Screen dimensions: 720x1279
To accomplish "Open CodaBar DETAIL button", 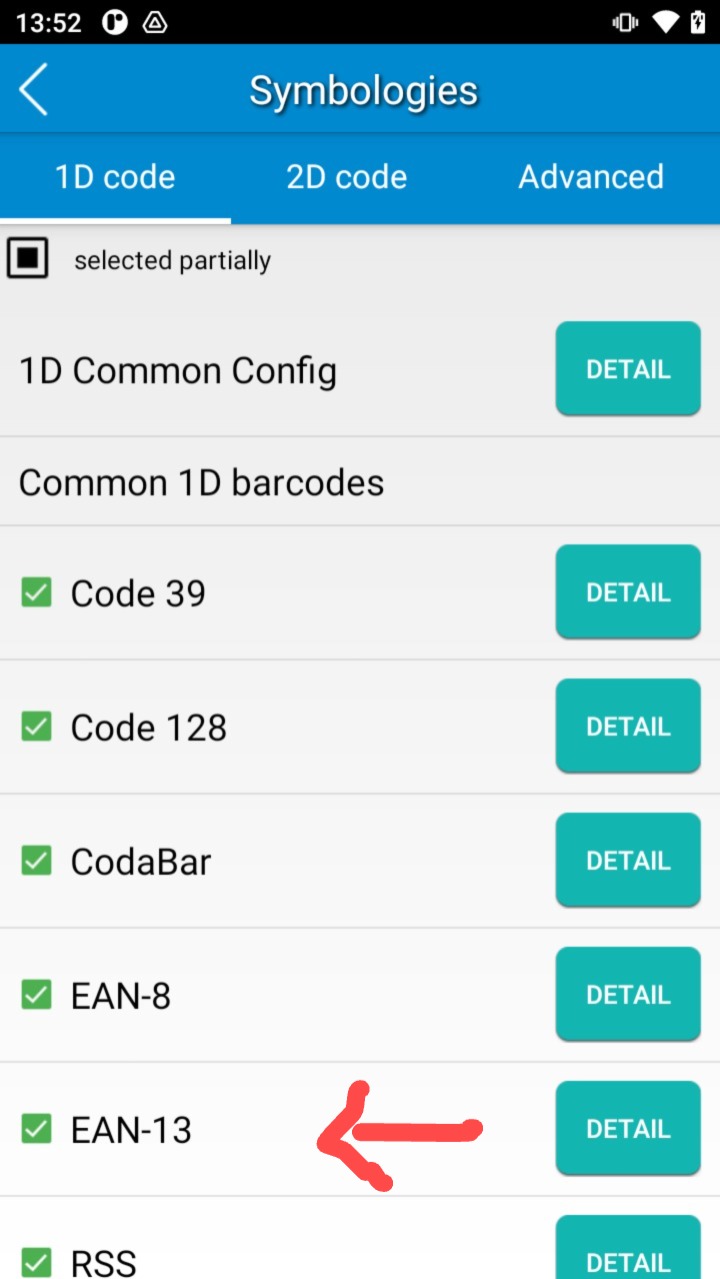I will 627,860.
